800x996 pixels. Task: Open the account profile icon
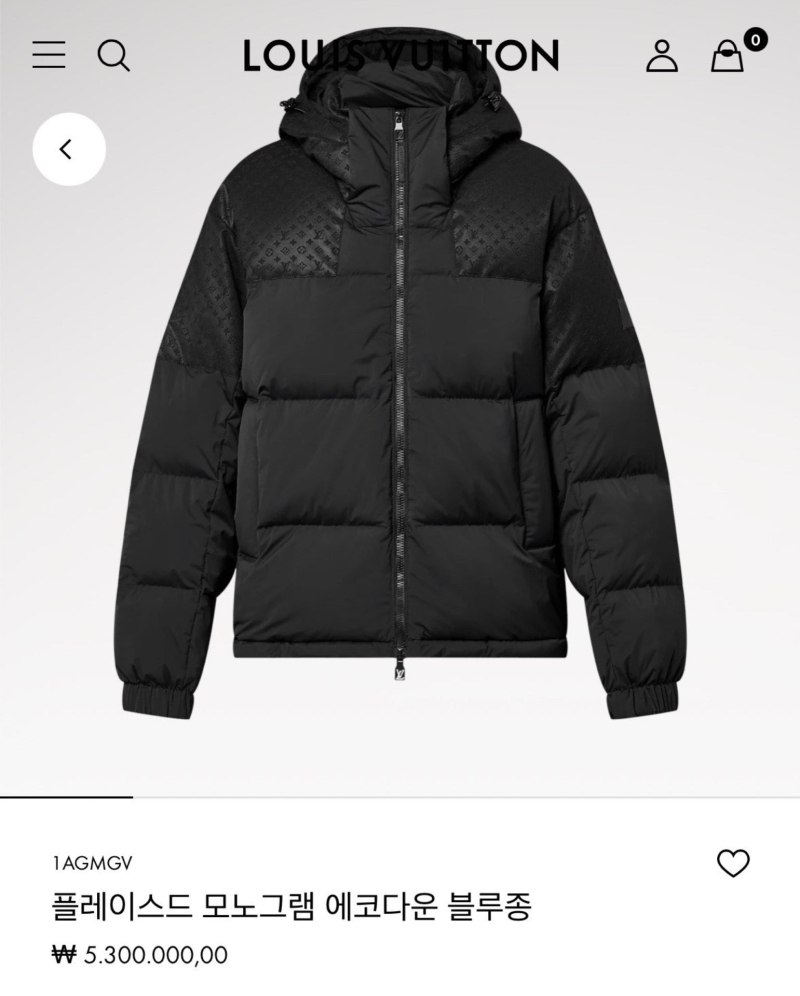(661, 55)
